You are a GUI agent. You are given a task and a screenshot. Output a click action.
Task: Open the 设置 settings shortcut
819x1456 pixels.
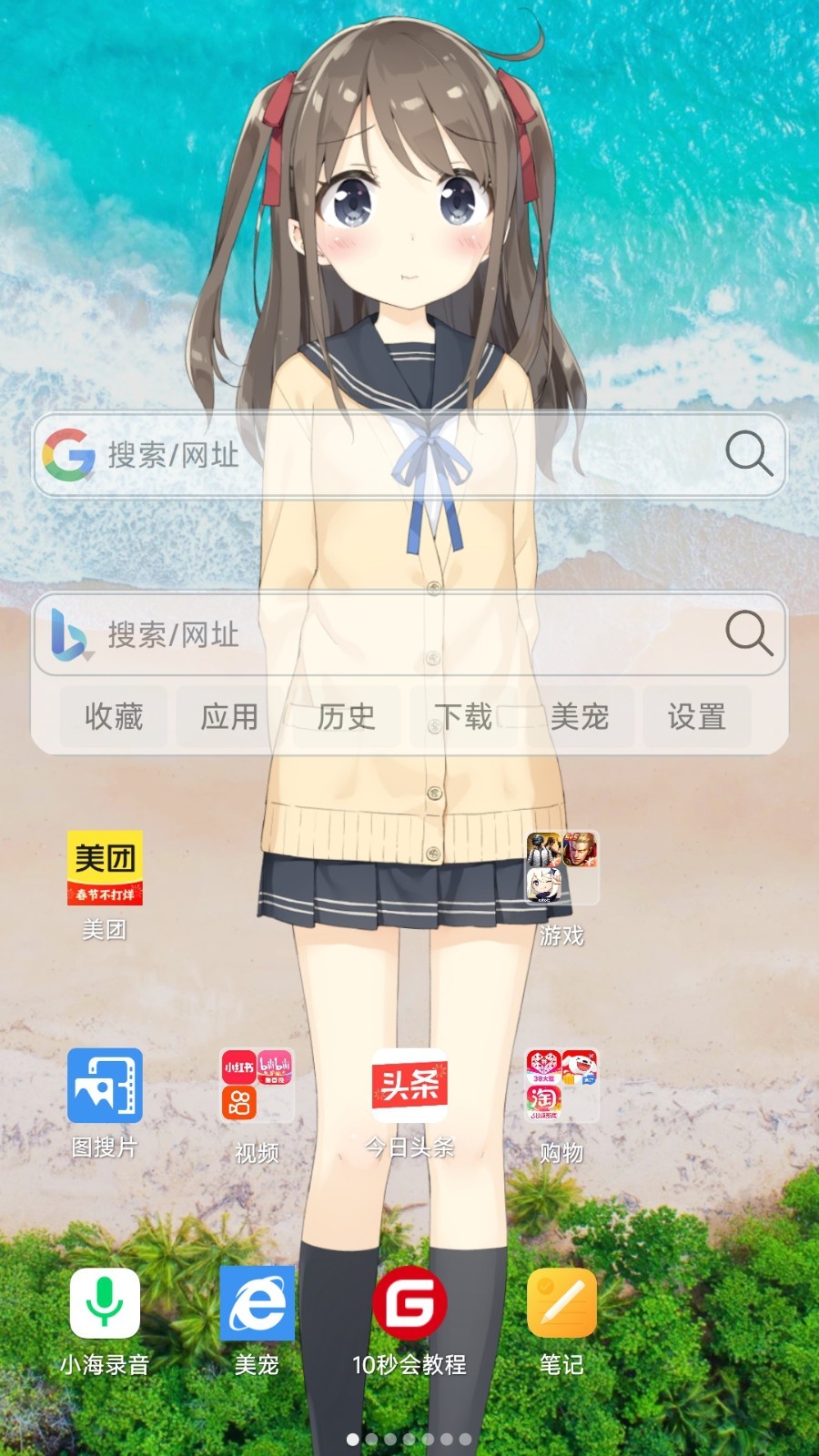[x=696, y=717]
